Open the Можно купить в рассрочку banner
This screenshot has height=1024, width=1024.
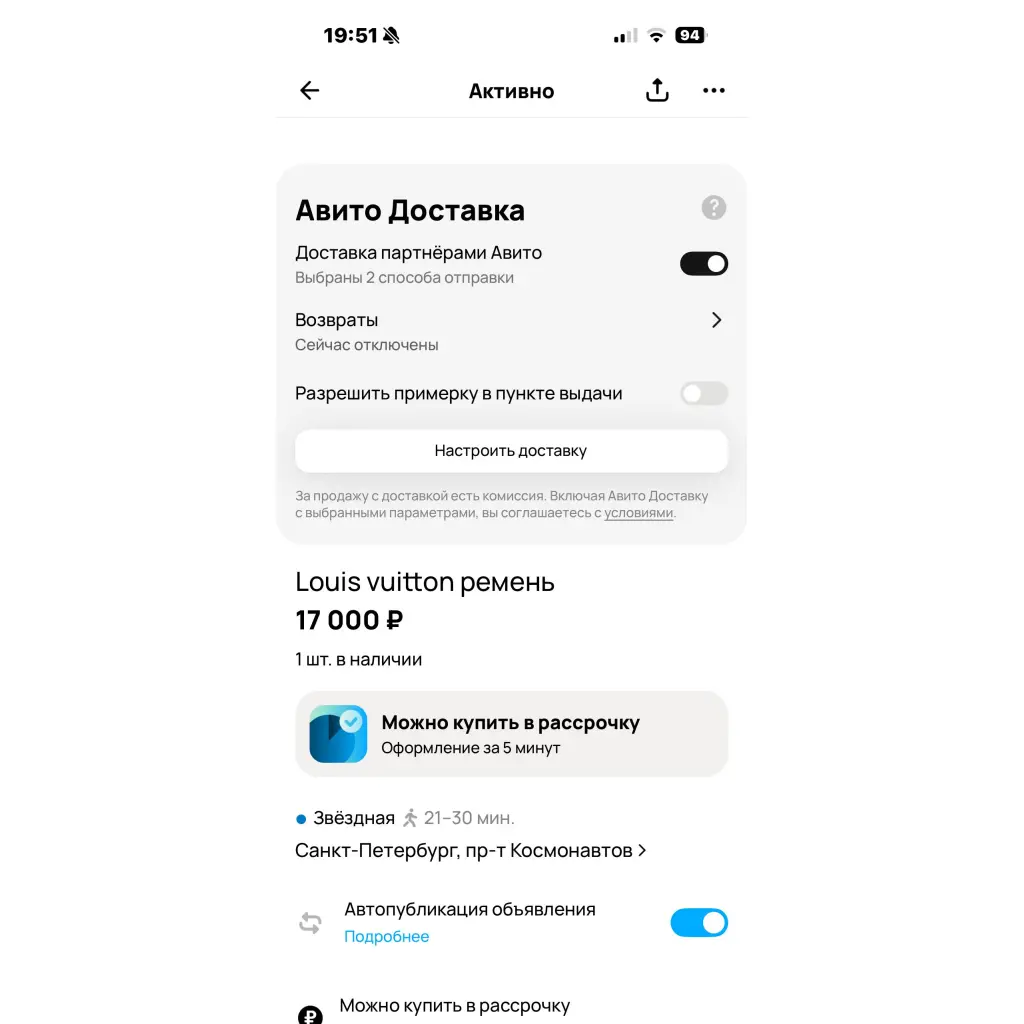(511, 734)
